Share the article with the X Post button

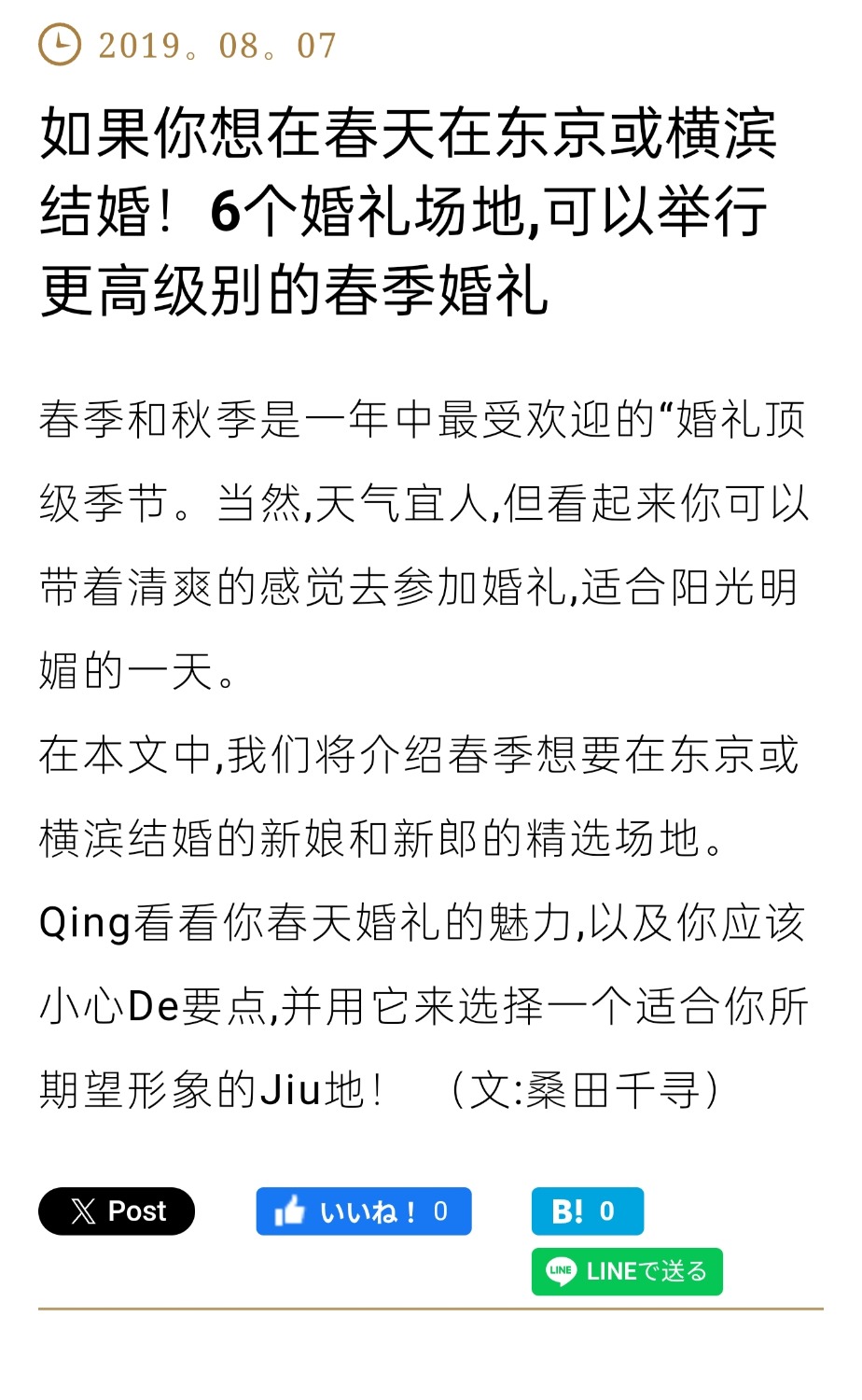(x=117, y=1211)
